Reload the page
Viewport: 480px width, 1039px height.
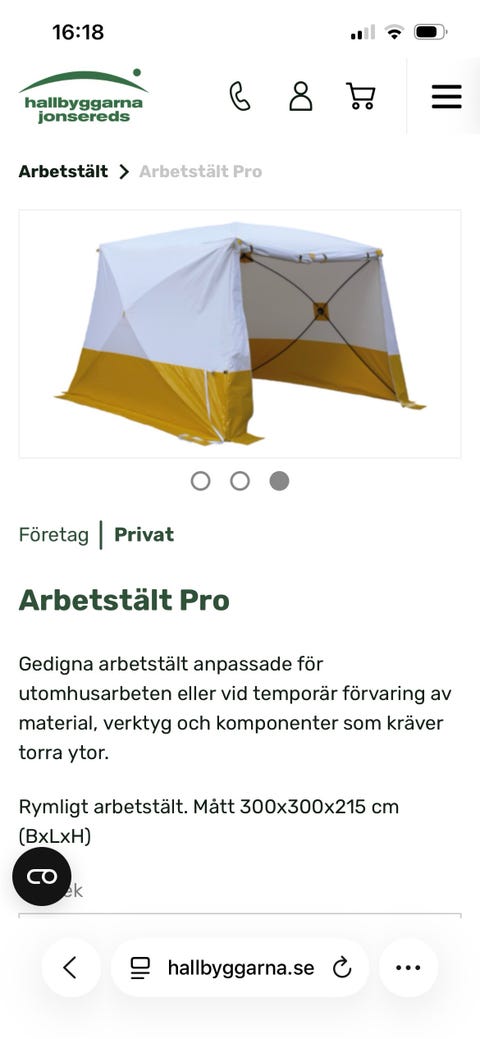[341, 968]
